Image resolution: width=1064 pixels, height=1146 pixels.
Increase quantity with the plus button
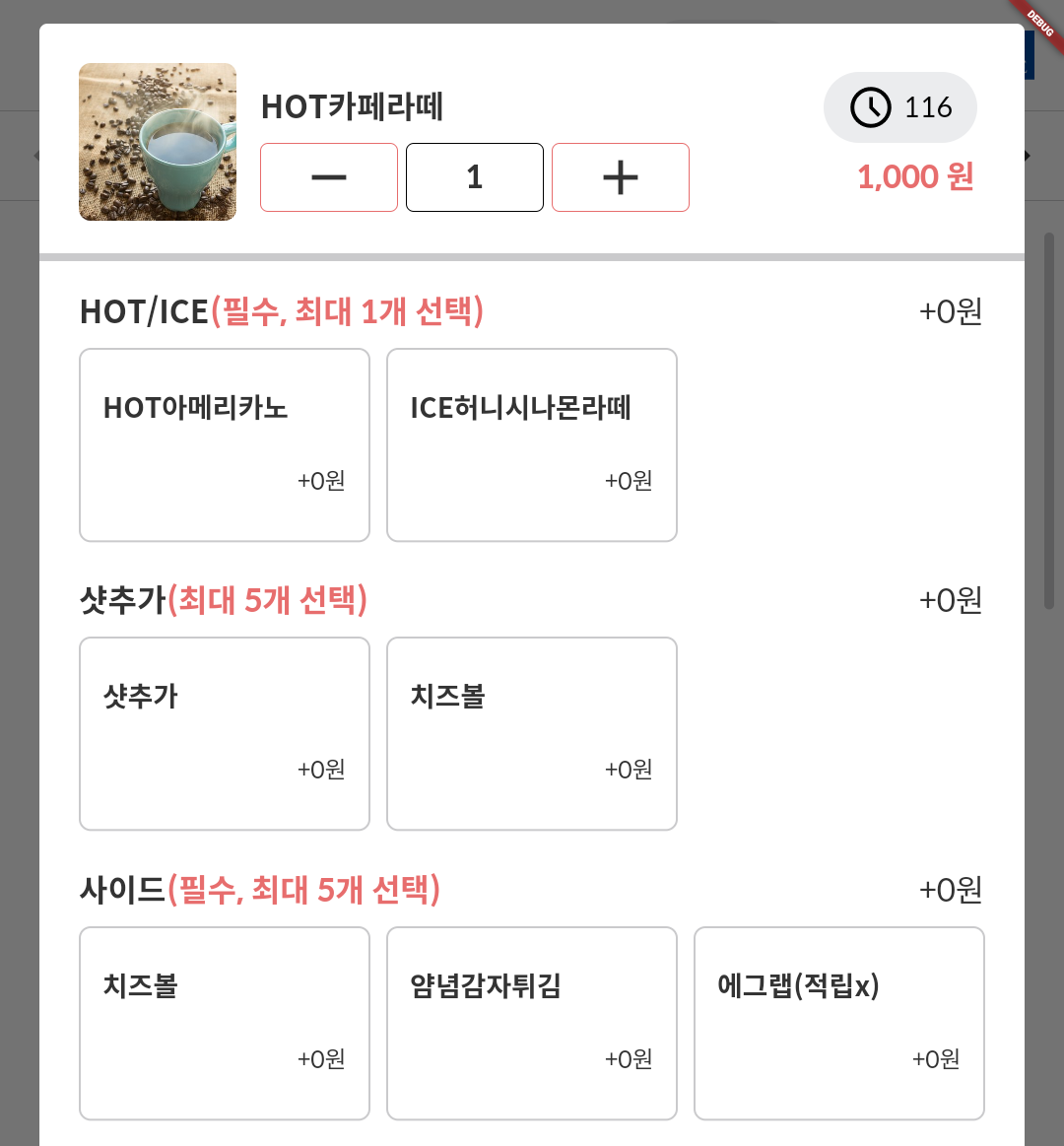click(620, 177)
